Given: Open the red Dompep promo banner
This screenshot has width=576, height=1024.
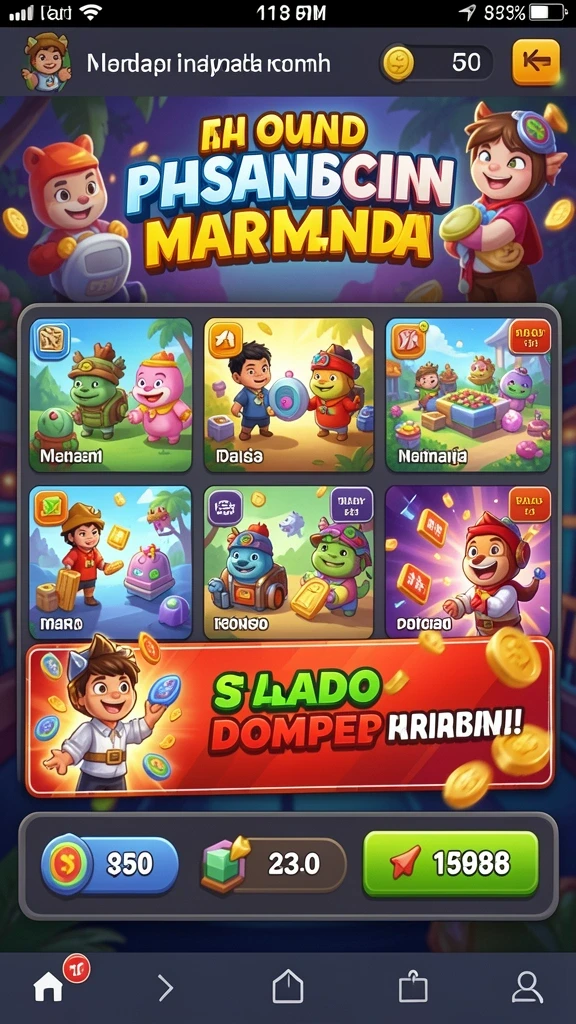Looking at the screenshot, I should [290, 717].
